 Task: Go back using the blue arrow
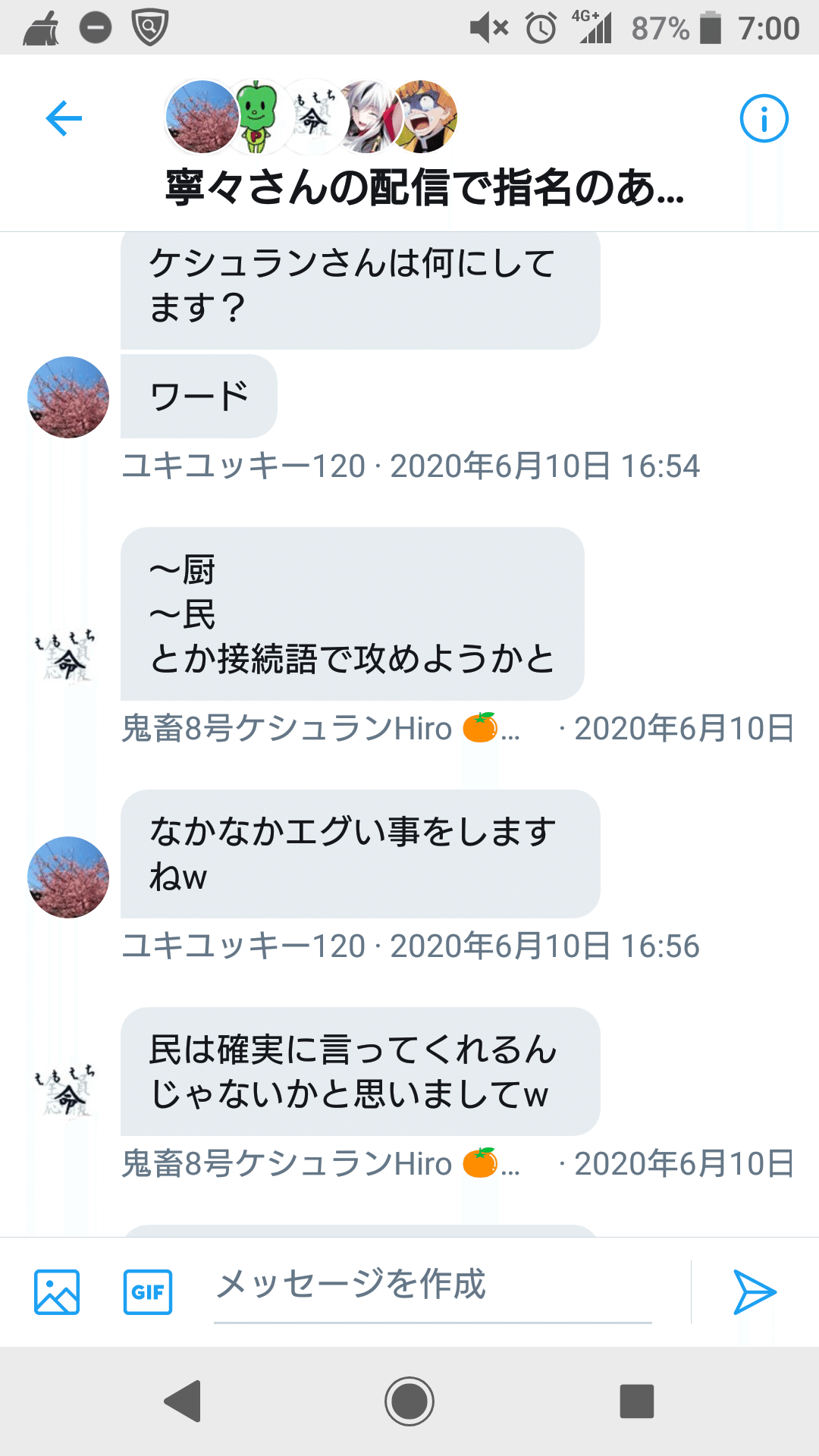point(64,118)
